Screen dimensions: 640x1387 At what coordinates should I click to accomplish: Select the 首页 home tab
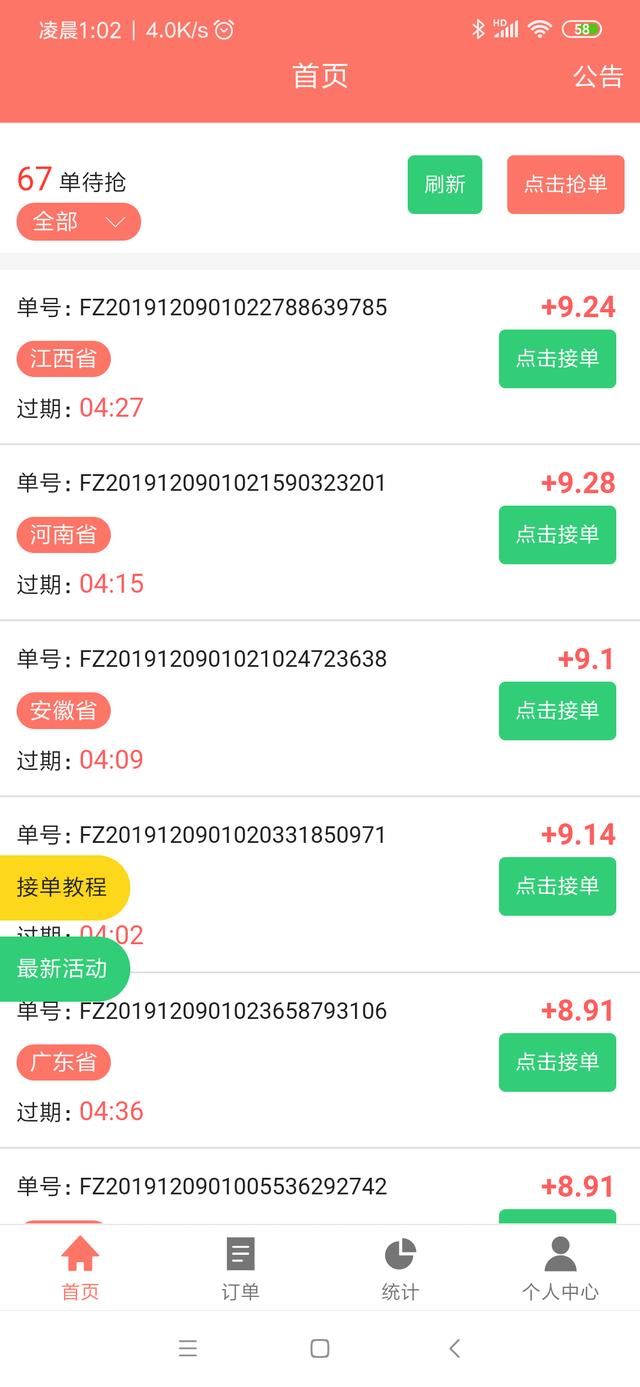pyautogui.click(x=80, y=1268)
